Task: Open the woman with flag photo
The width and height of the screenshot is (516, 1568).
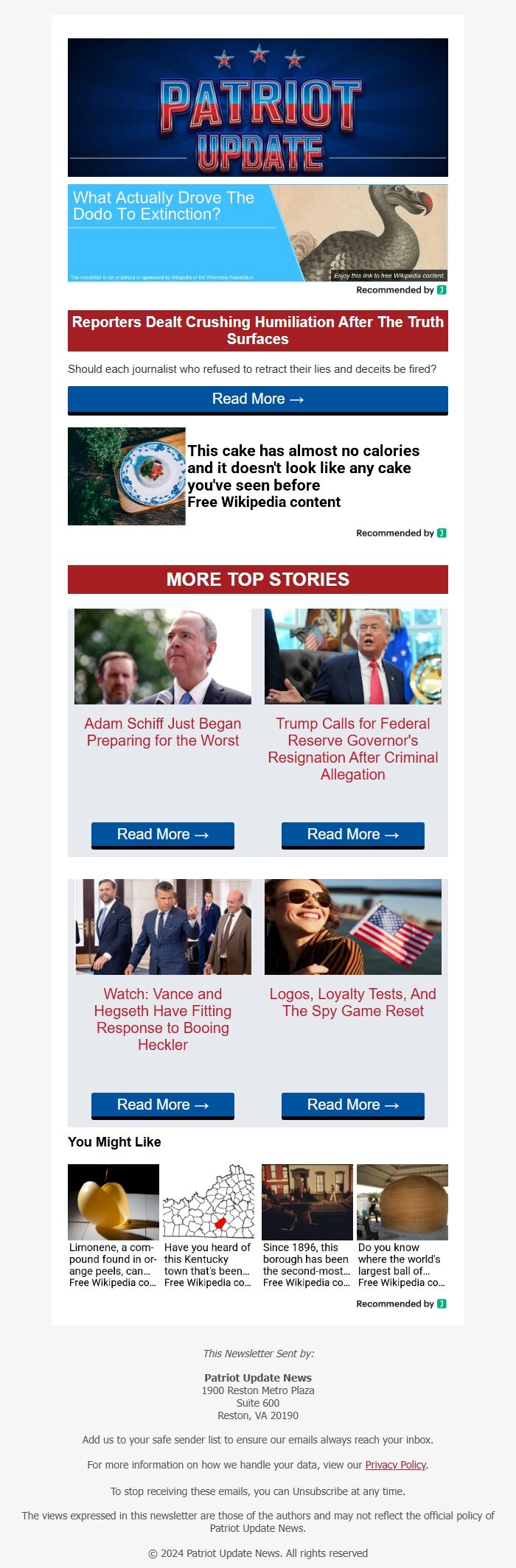Action: point(352,927)
